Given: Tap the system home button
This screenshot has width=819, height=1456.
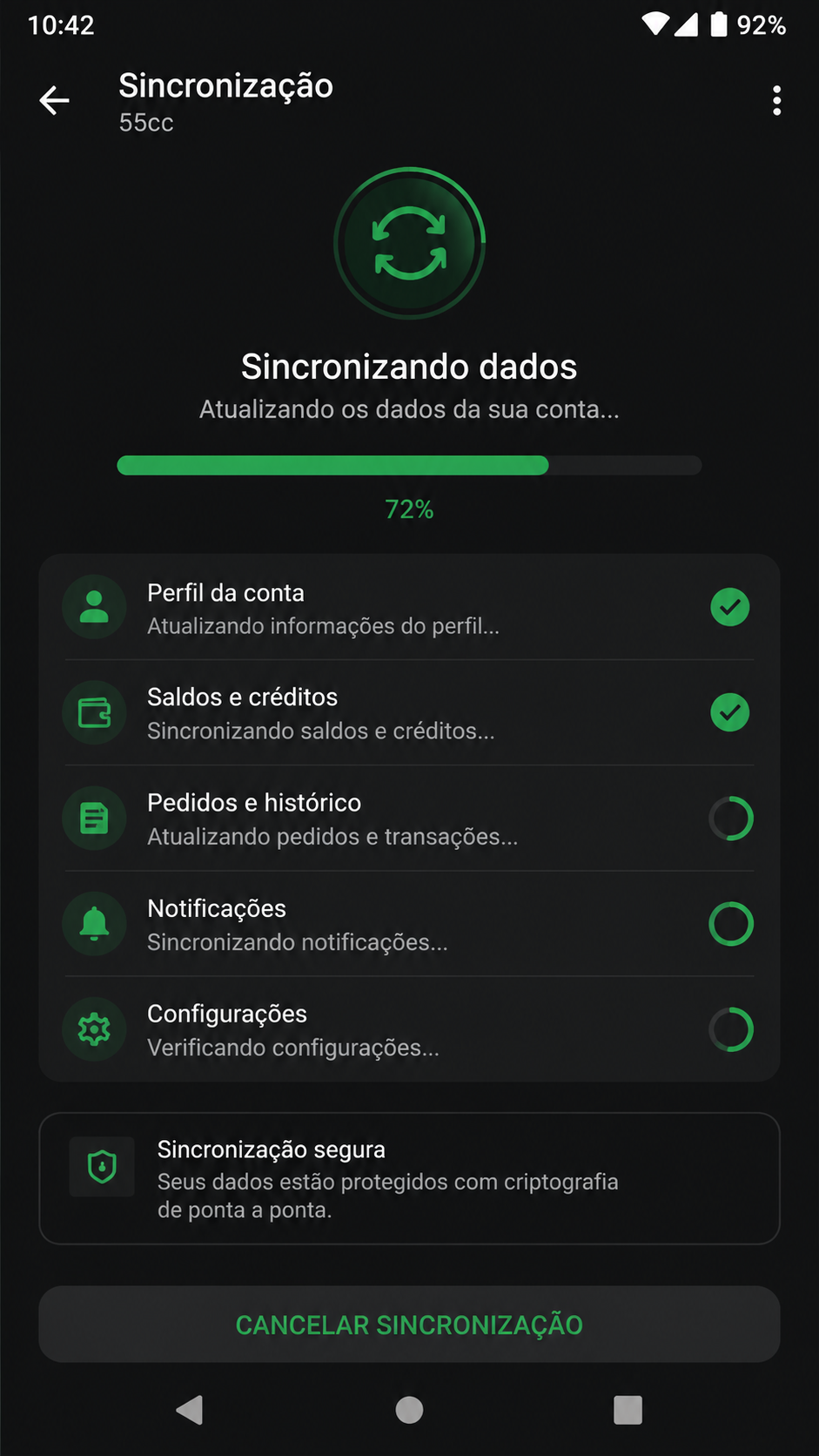Looking at the screenshot, I should (x=409, y=1410).
